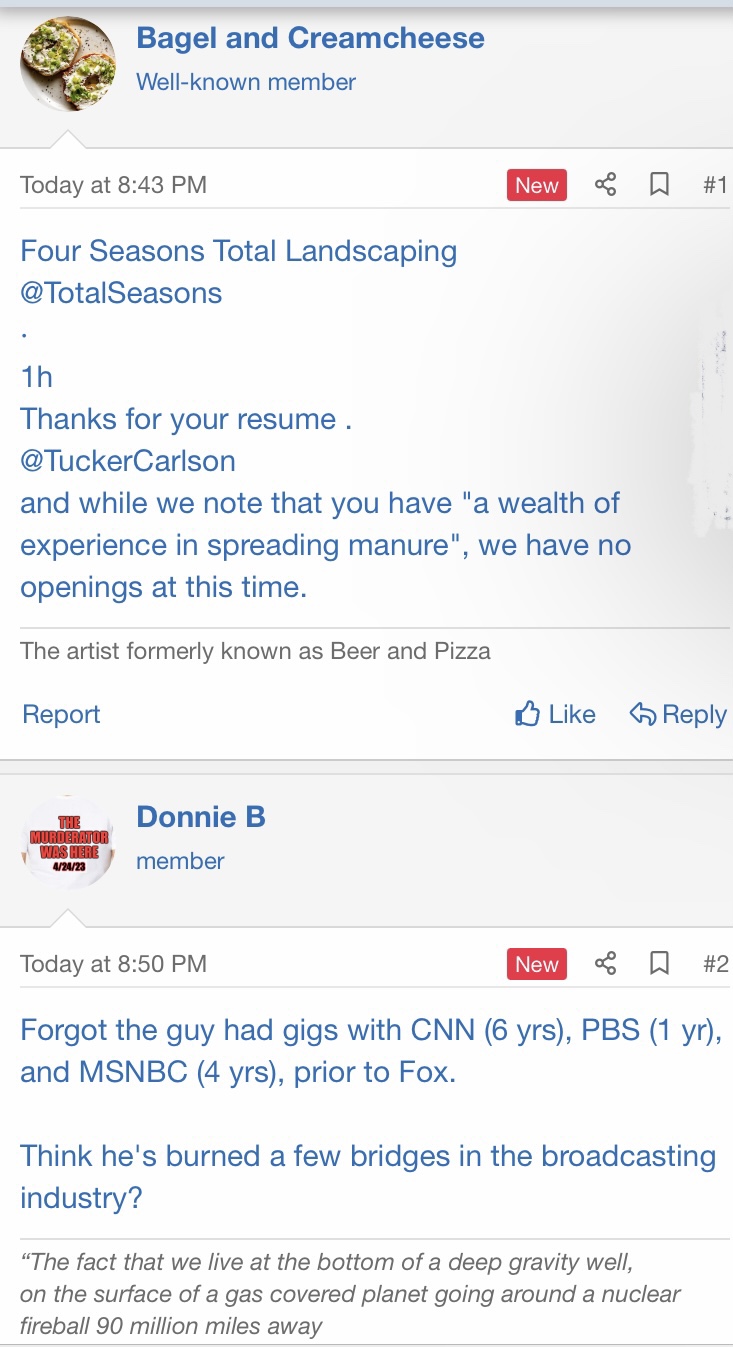Screen dimensions: 733x1347
Task: Open the Today at 8:50 PM timestamp
Action: tap(113, 964)
